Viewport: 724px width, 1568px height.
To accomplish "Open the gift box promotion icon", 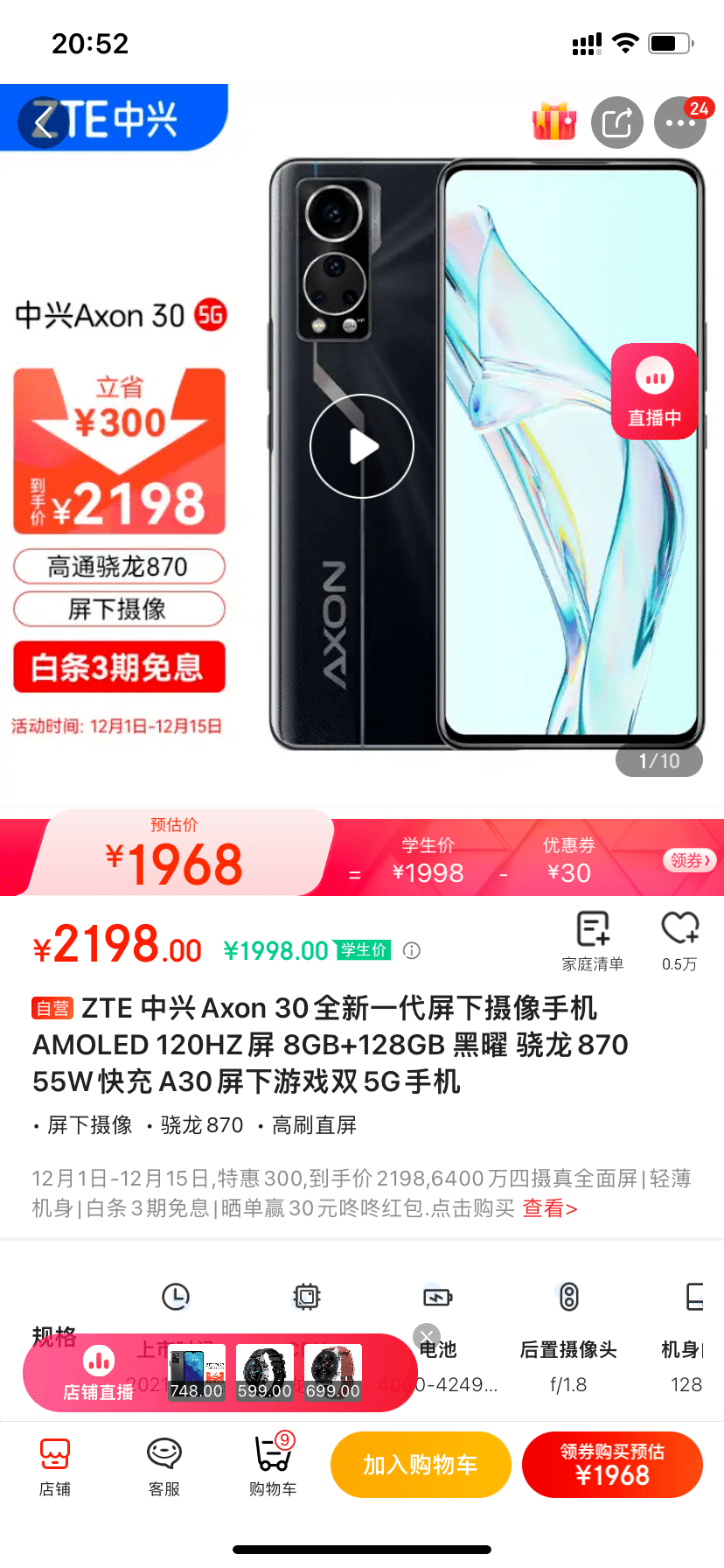I will pos(554,122).
